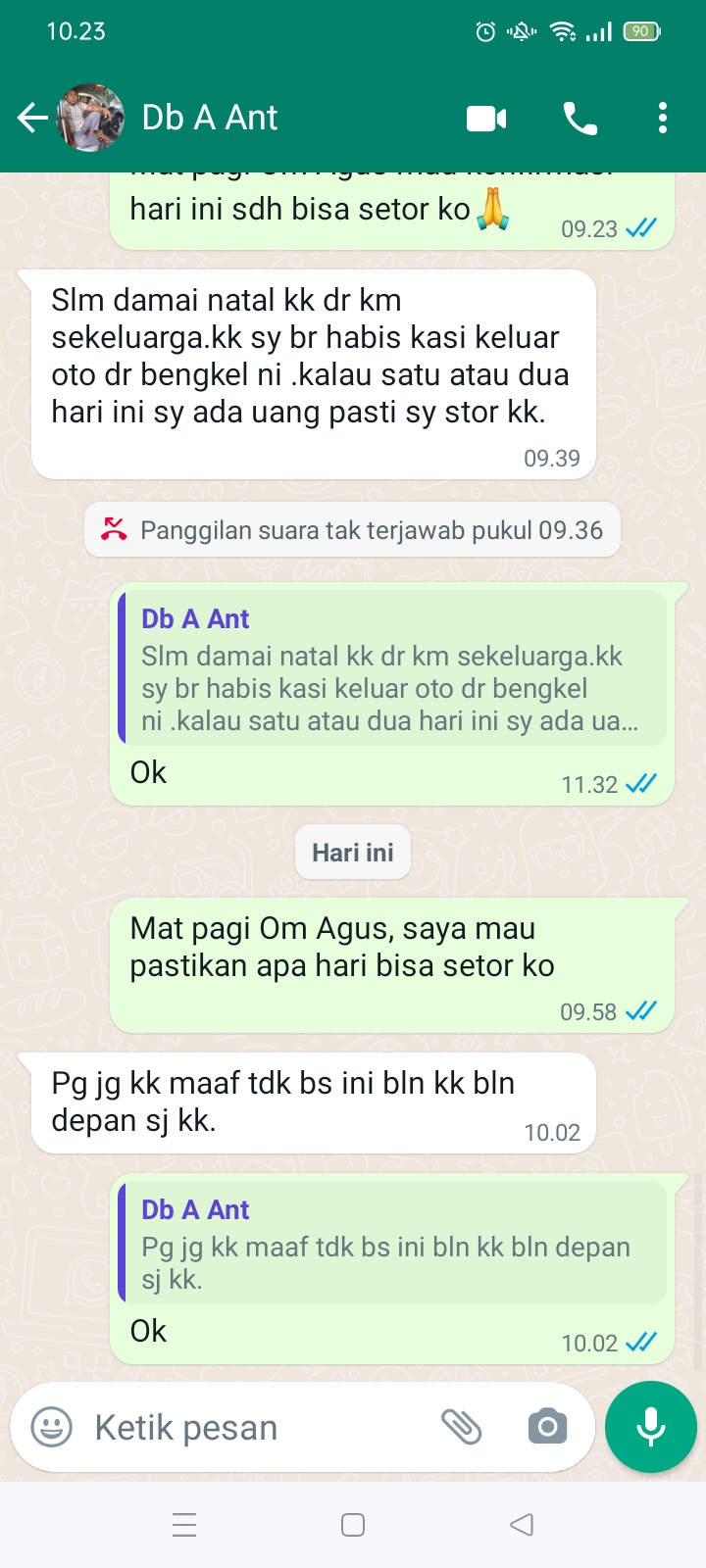706x1568 pixels.
Task: Tap the missed voice call notice at 09.36
Action: click(x=353, y=530)
